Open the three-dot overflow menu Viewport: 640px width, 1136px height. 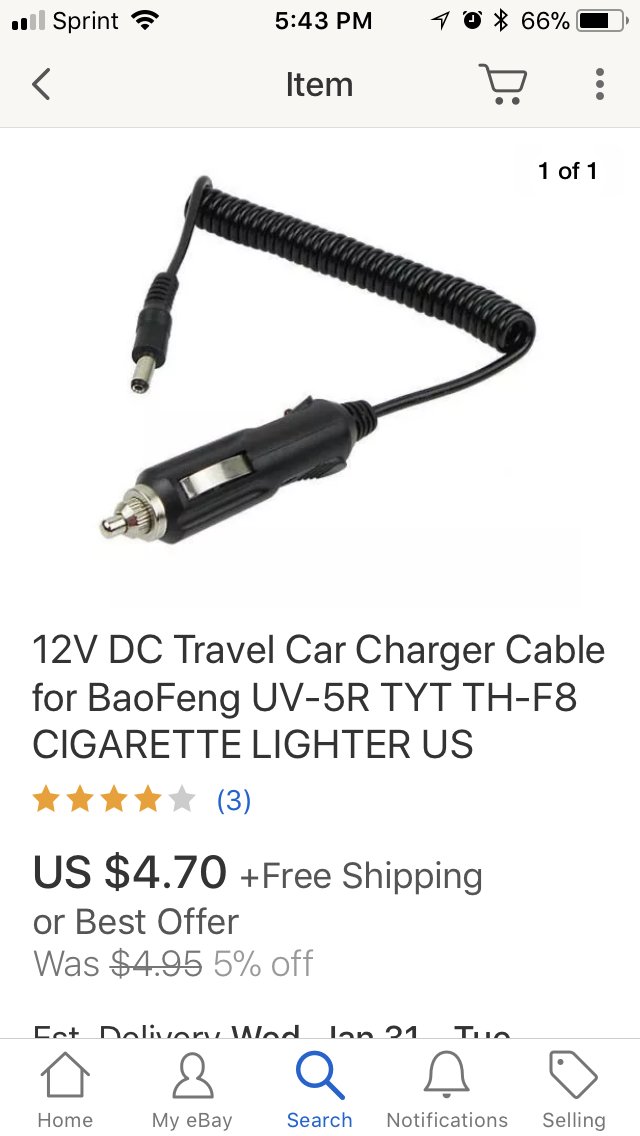pyautogui.click(x=599, y=84)
